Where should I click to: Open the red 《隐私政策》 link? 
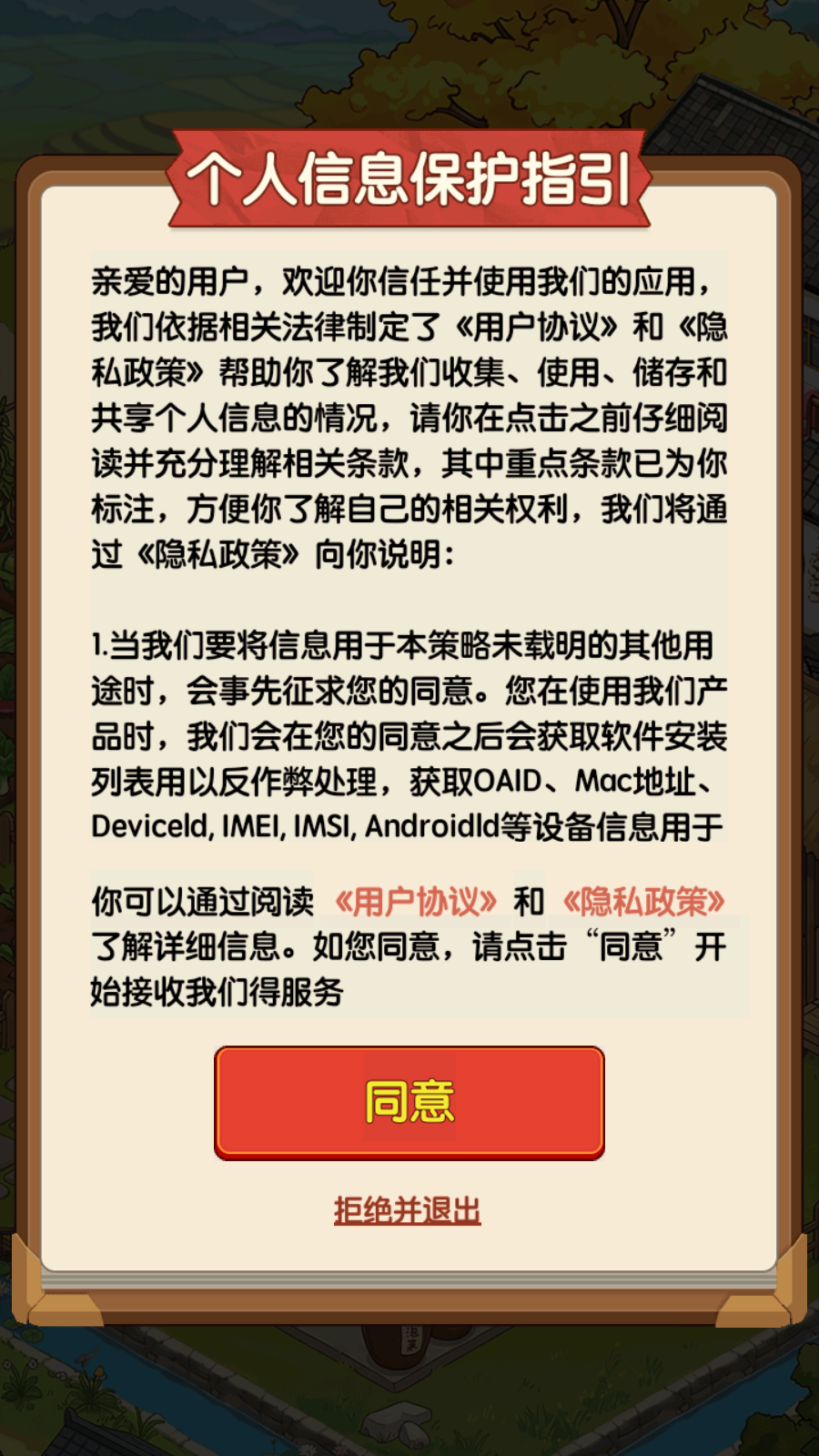click(643, 901)
